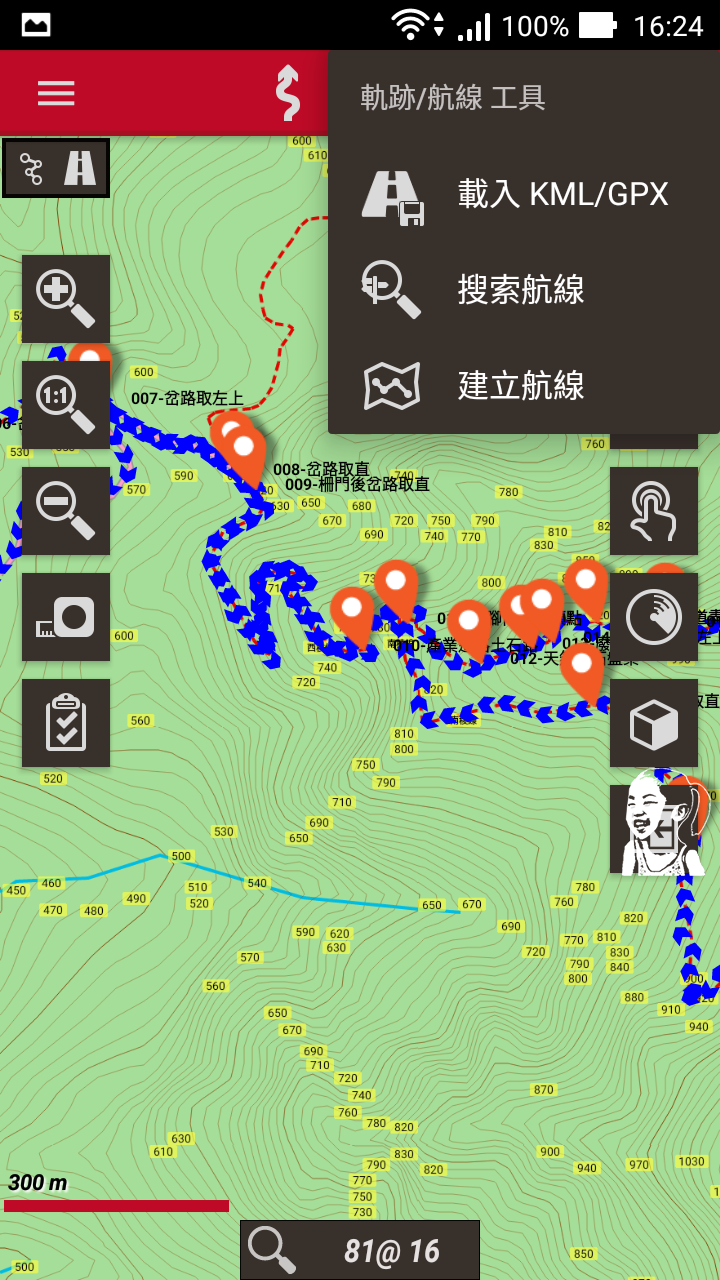Open the hamburger drawer menu
Viewport: 720px width, 1280px height.
[x=56, y=93]
